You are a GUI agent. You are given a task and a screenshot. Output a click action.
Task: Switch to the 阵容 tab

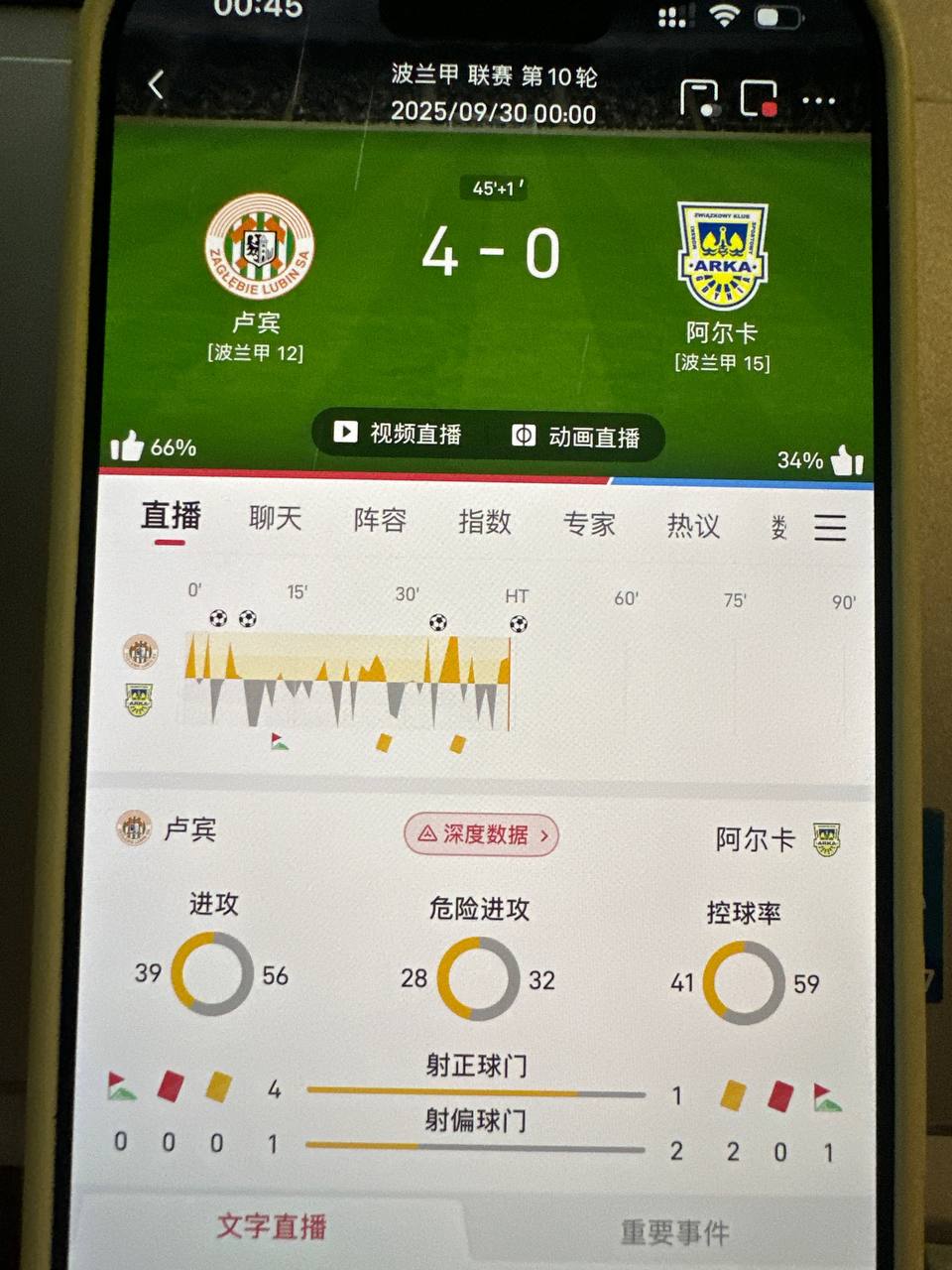point(380,520)
